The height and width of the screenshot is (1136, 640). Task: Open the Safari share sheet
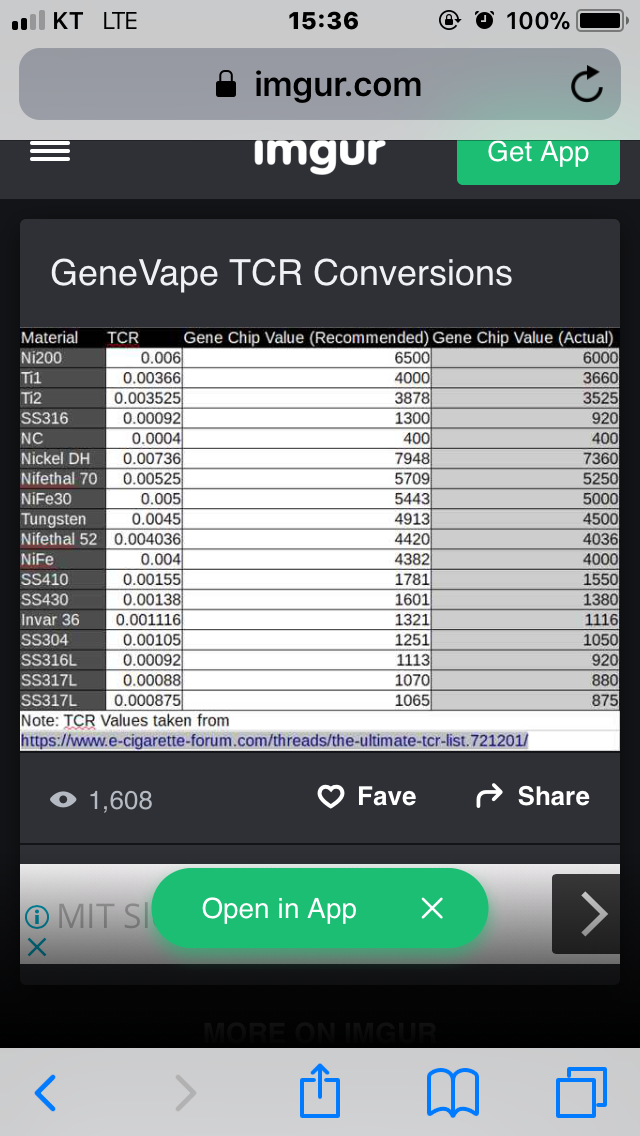coord(320,1091)
